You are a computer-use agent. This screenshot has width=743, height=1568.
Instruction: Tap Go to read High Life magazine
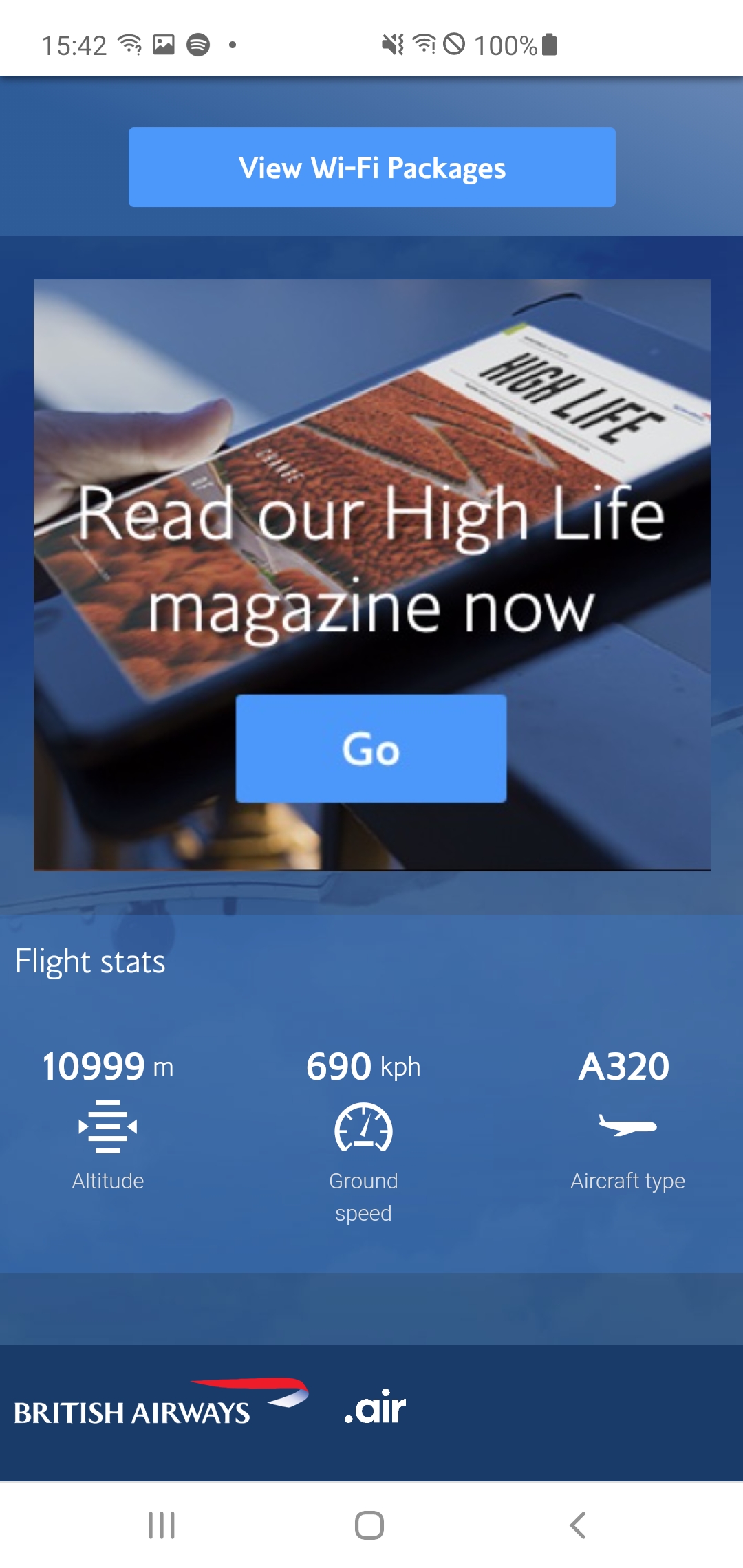pyautogui.click(x=371, y=748)
